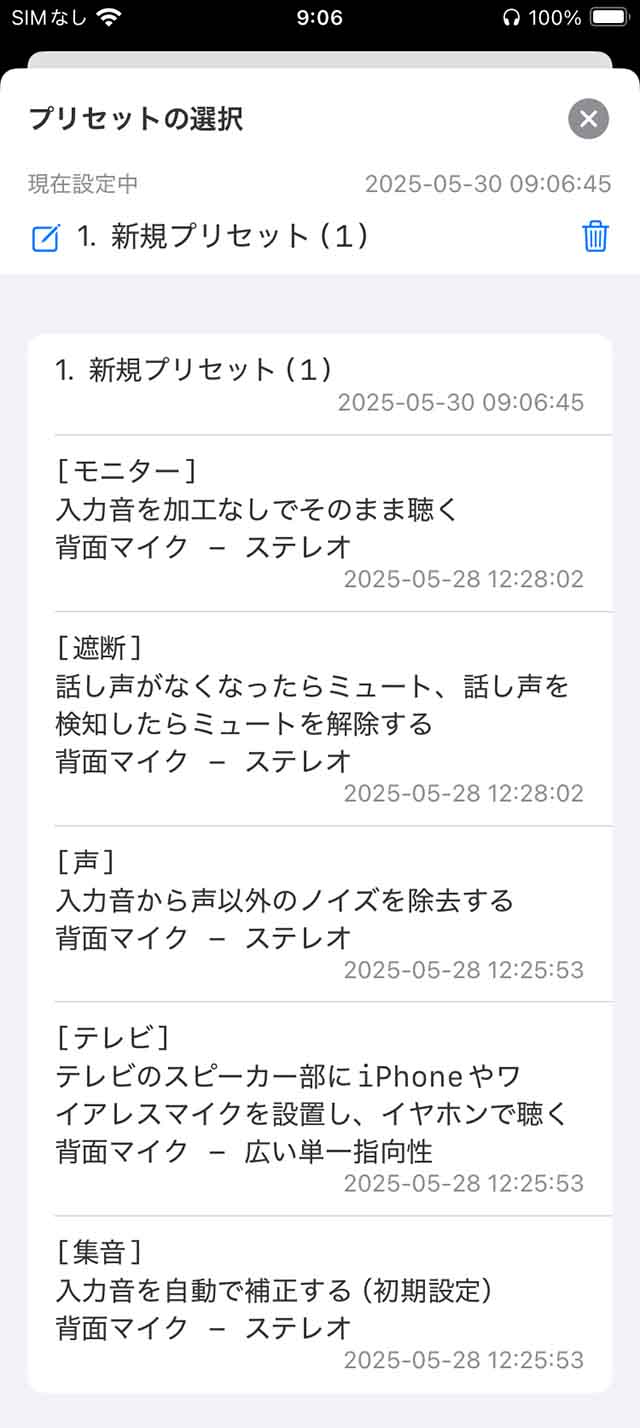Choose the [モニター] preset
The width and height of the screenshot is (640, 1428).
tap(319, 523)
